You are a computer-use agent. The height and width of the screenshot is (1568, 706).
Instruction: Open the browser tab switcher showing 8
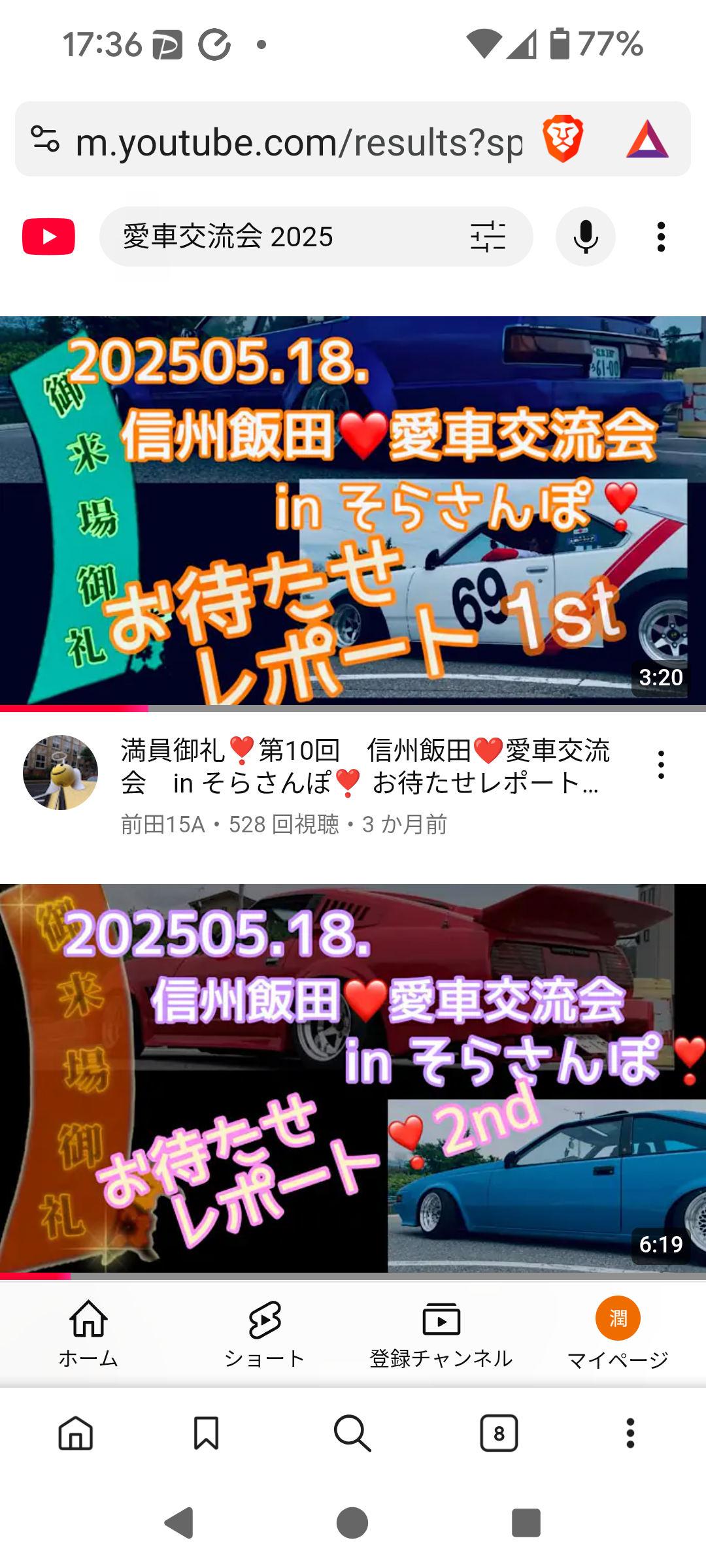pos(499,1433)
